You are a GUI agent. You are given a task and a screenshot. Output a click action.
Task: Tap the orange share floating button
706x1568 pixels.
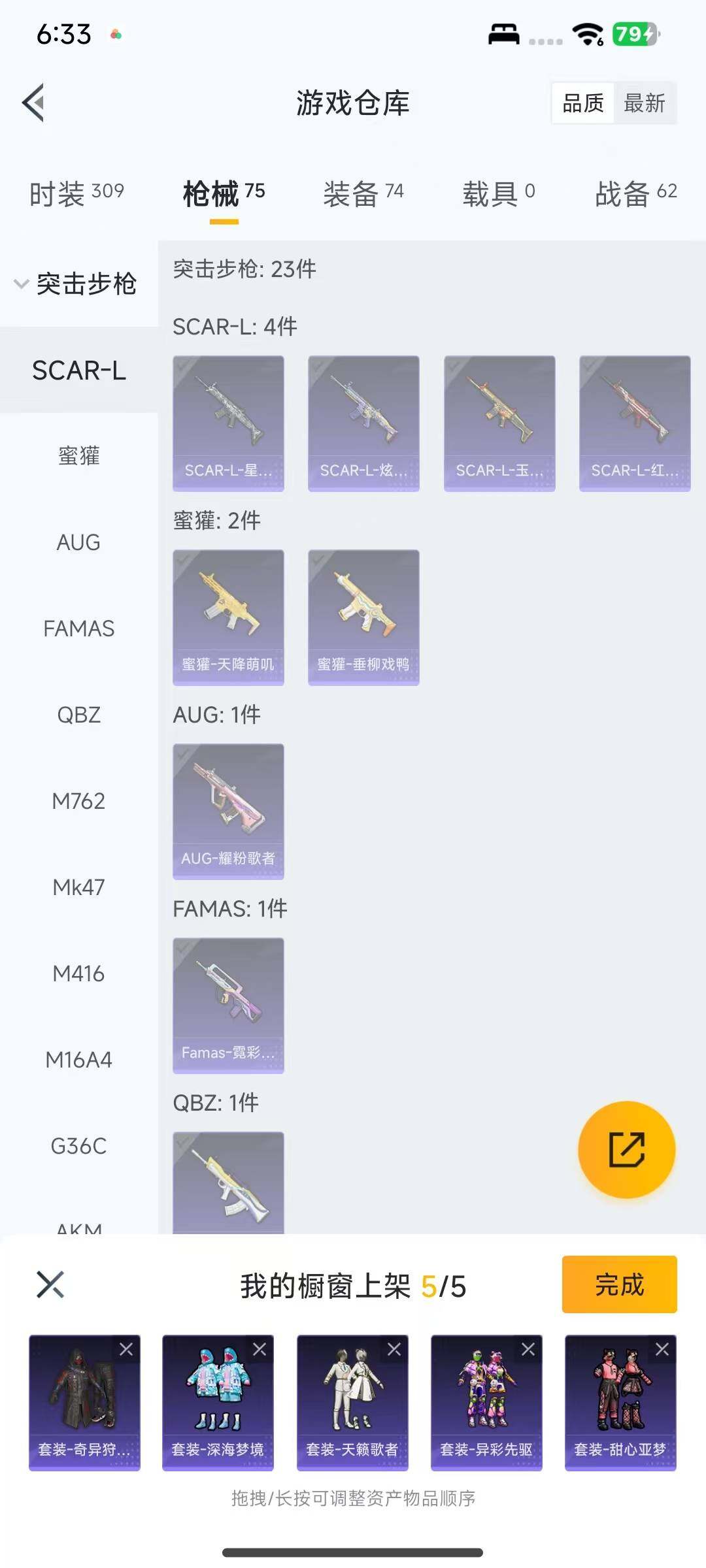click(626, 1149)
